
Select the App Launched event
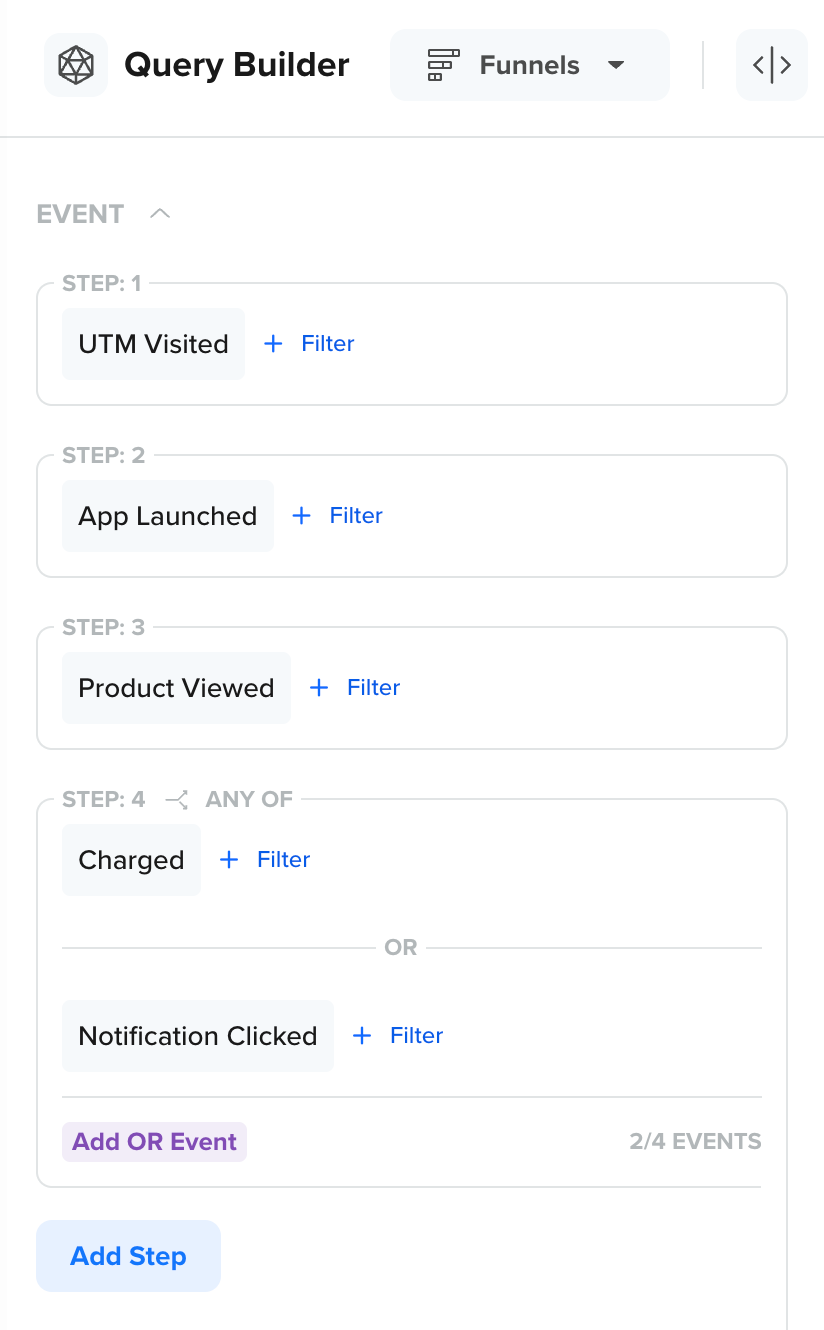pyautogui.click(x=167, y=516)
